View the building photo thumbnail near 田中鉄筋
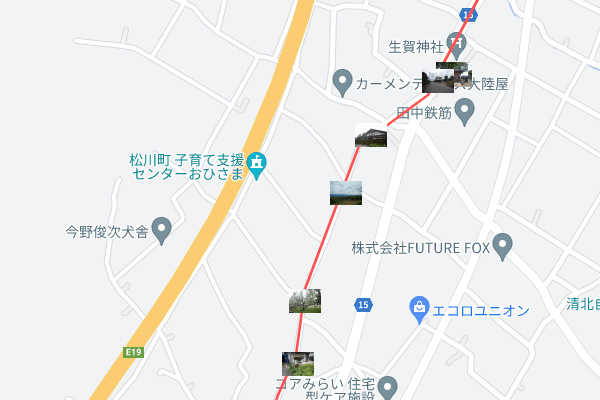 click(371, 136)
